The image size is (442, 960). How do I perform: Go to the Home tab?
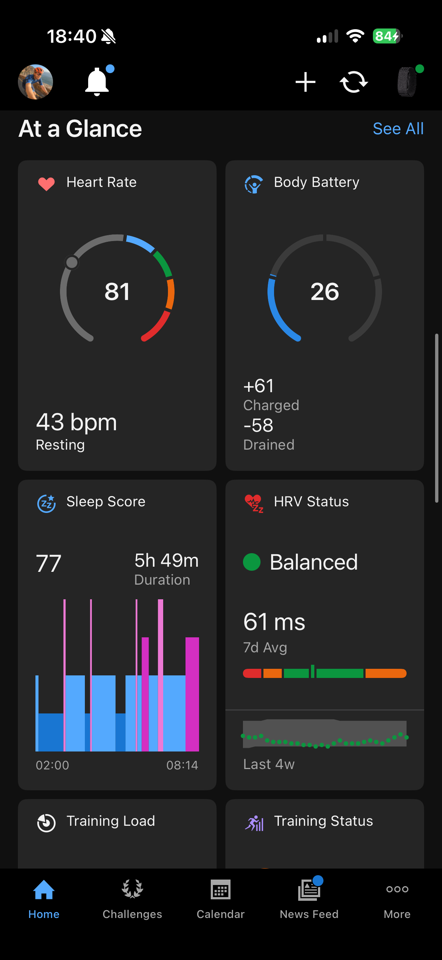(x=44, y=899)
